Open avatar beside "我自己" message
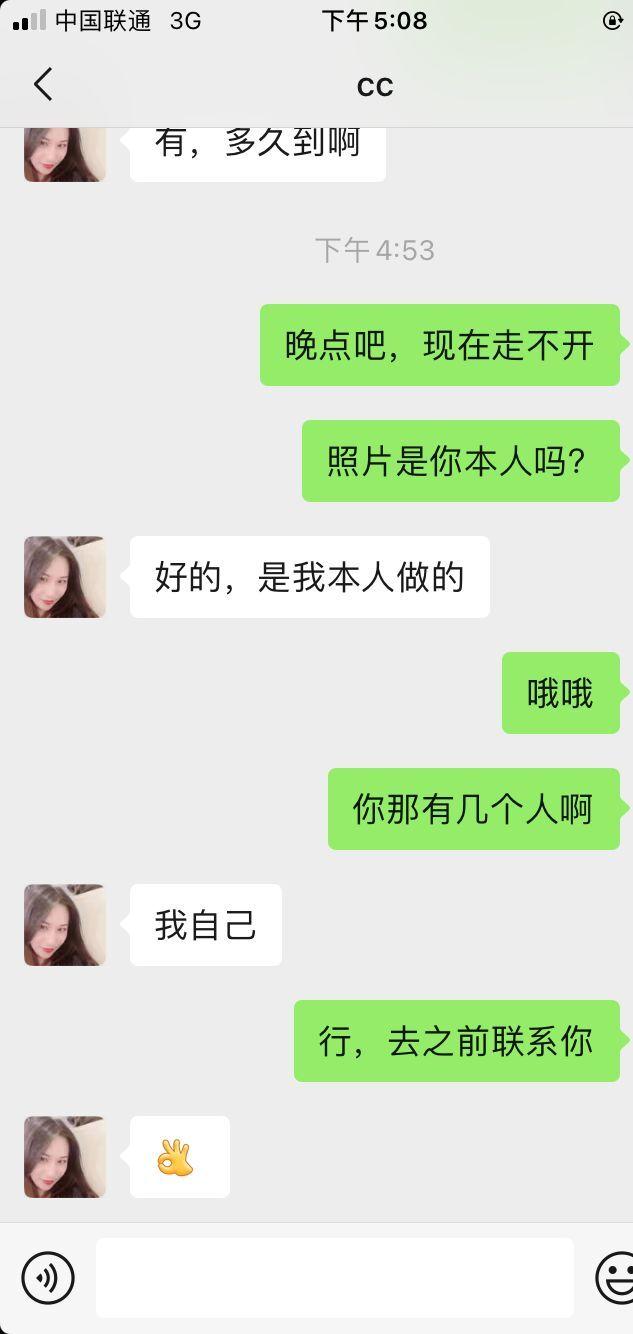Image resolution: width=633 pixels, height=1334 pixels. coord(65,925)
